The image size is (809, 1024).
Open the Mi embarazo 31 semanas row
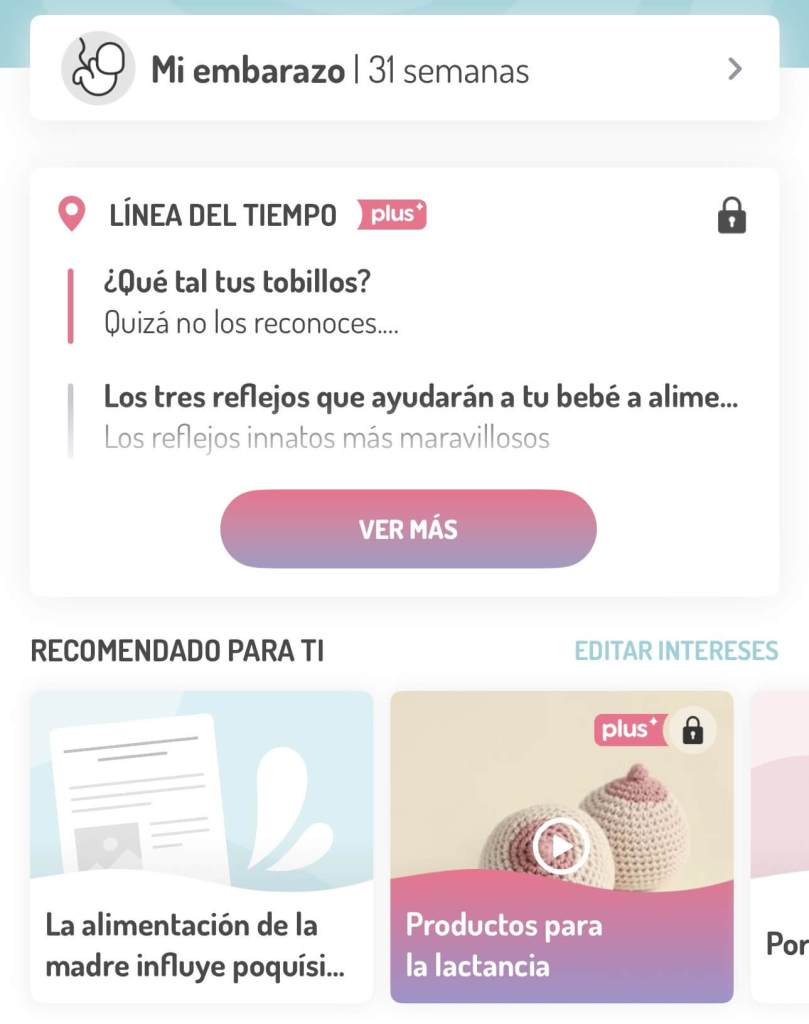coord(404,69)
